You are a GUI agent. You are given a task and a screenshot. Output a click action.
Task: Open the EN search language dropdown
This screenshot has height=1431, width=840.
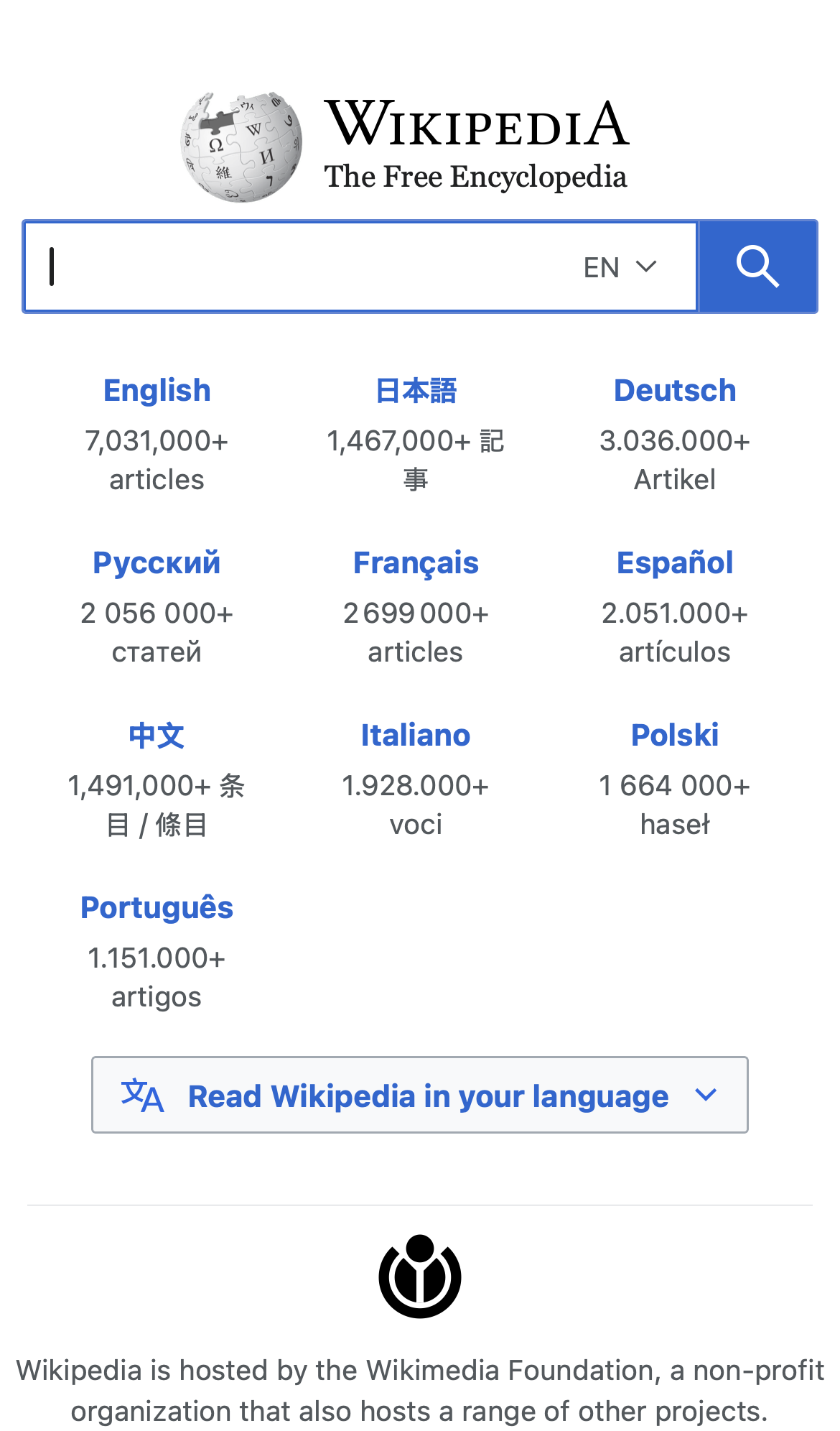pyautogui.click(x=620, y=267)
